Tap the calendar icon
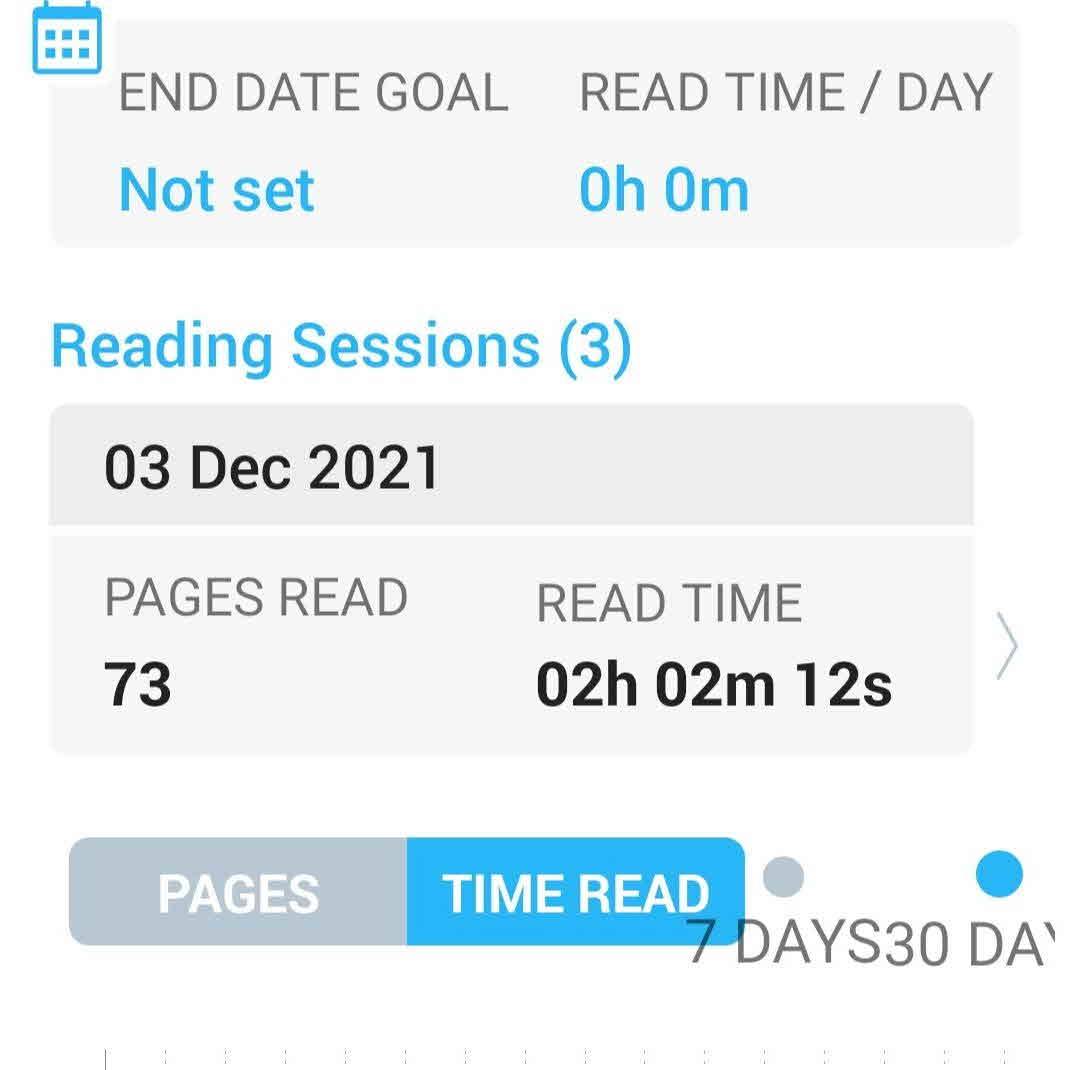The image size is (1070, 1070). pos(67,38)
